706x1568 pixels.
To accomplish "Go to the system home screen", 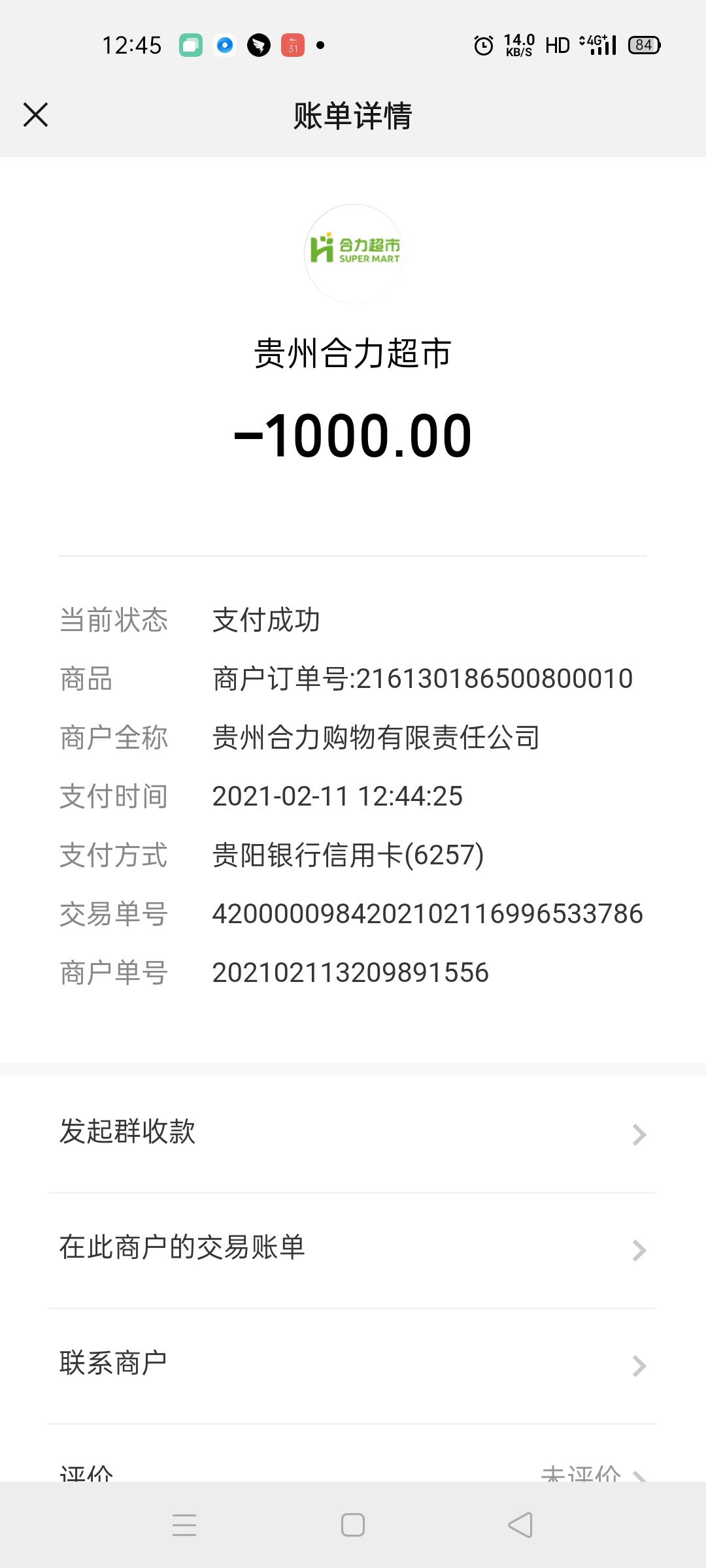I will [x=353, y=1526].
